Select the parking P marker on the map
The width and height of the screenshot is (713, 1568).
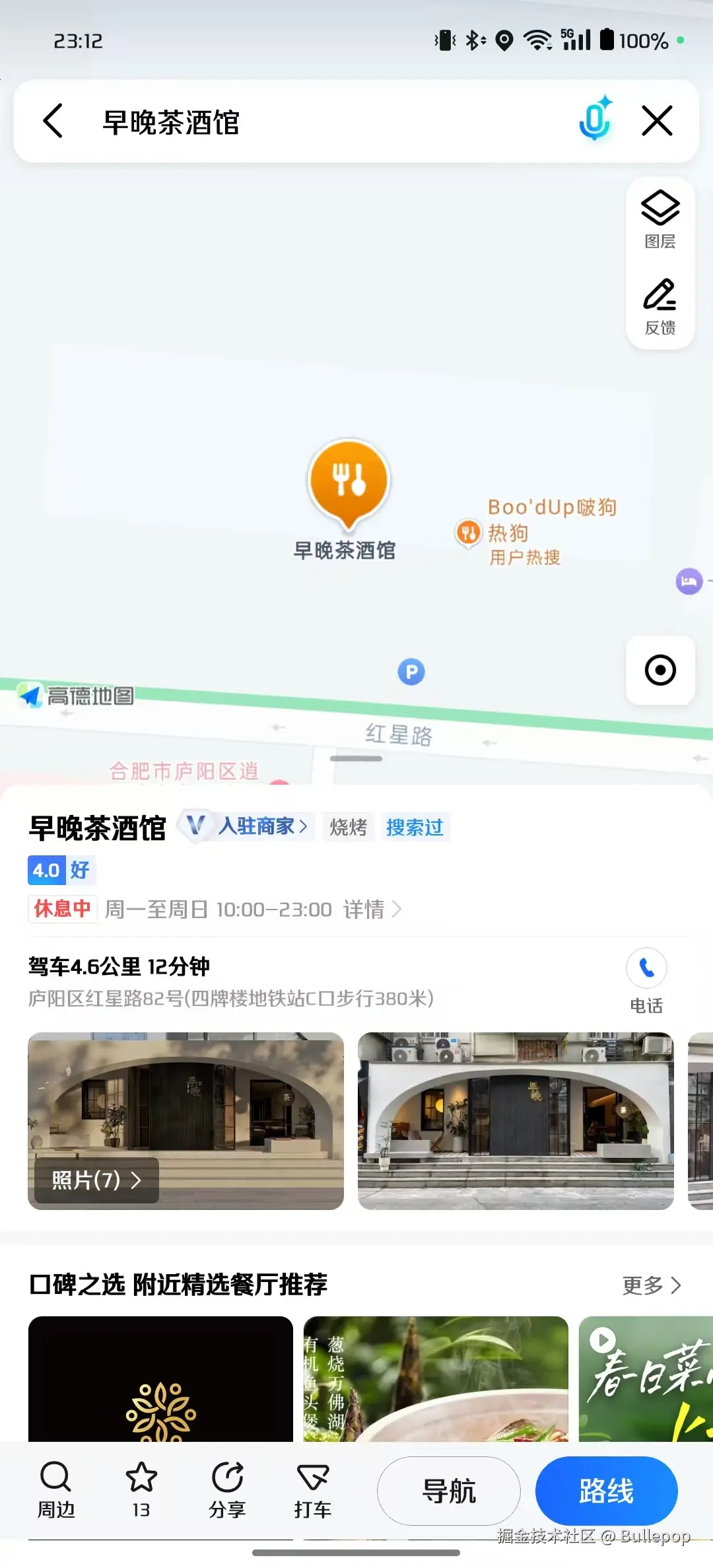(411, 671)
